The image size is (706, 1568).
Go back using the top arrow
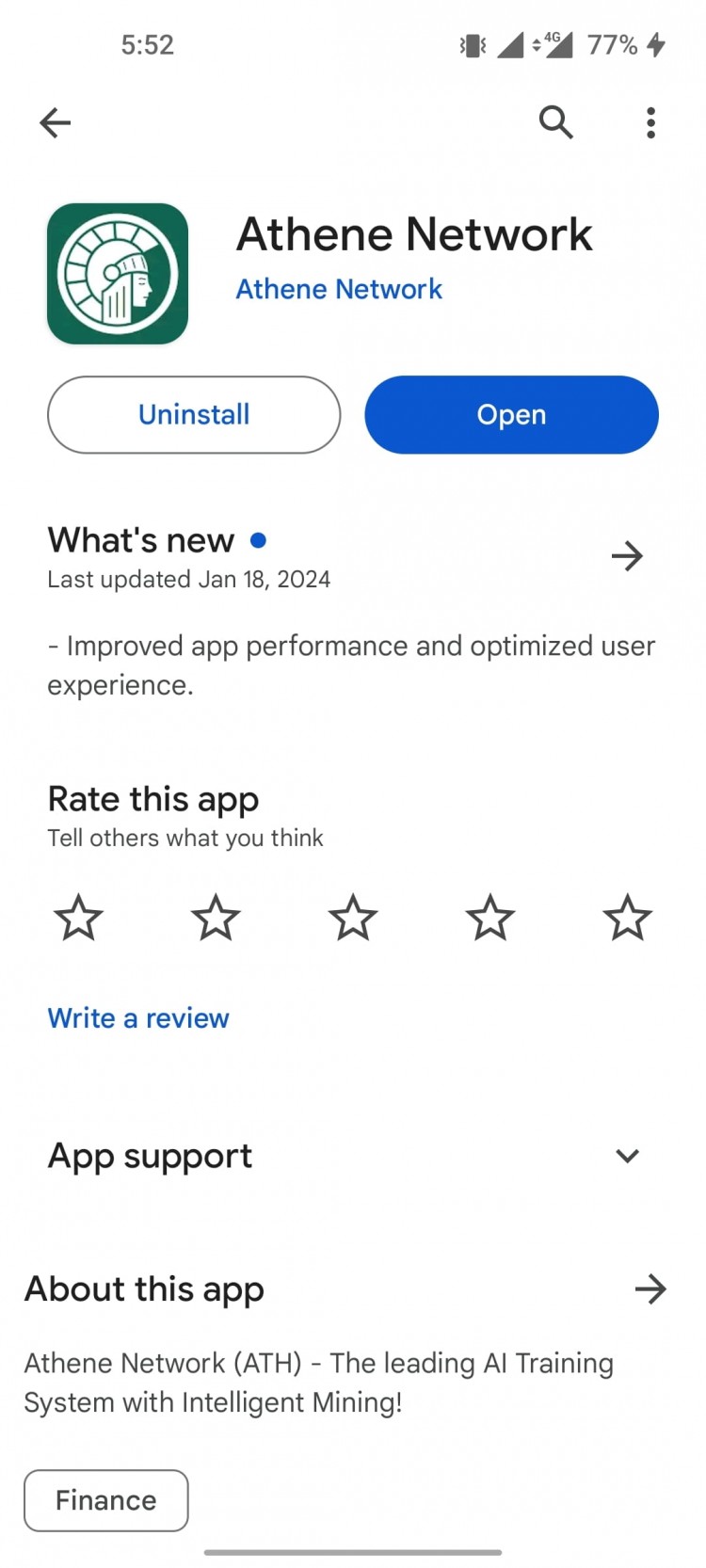click(56, 122)
